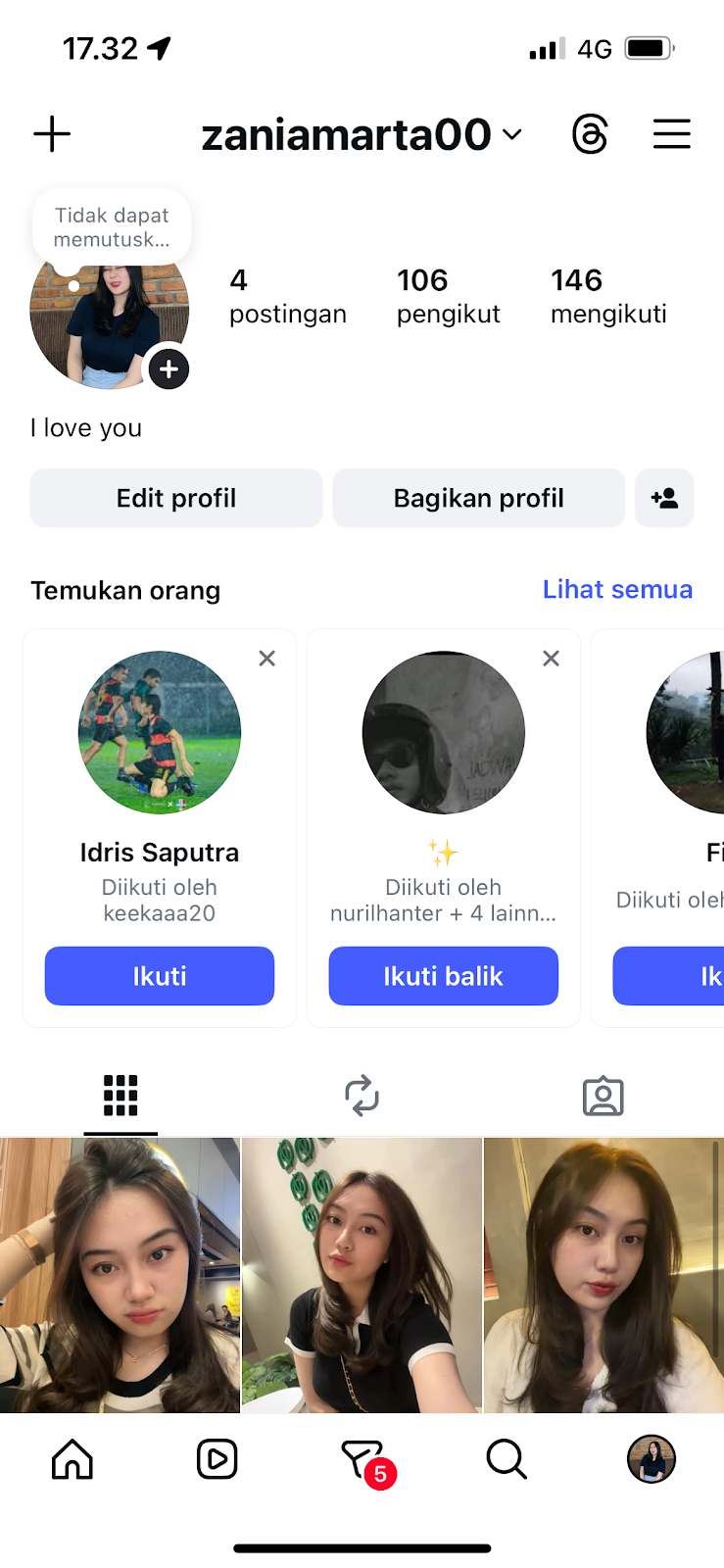The image size is (724, 1568).
Task: View the 106 pengikut followers list
Action: (x=448, y=296)
